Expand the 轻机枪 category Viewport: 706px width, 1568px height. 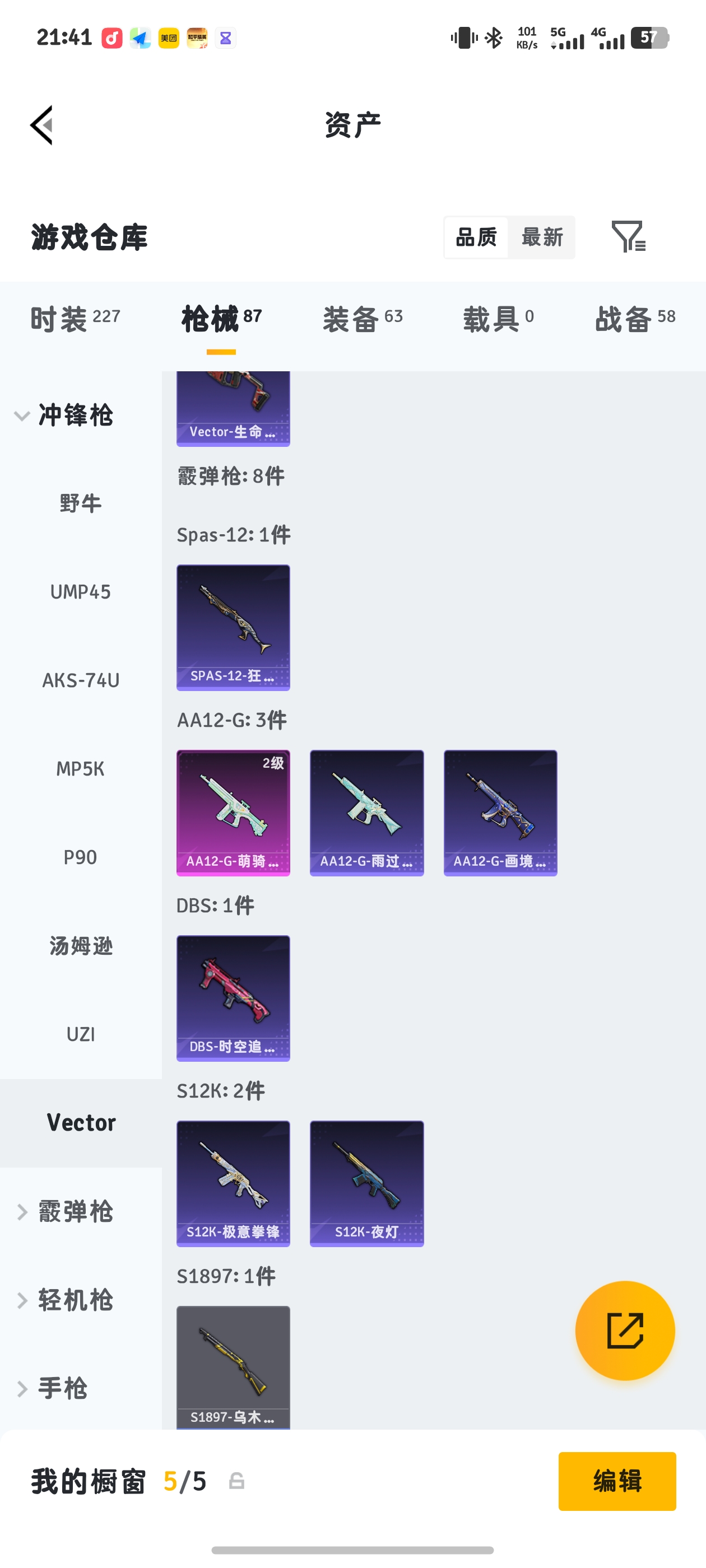(x=65, y=1300)
